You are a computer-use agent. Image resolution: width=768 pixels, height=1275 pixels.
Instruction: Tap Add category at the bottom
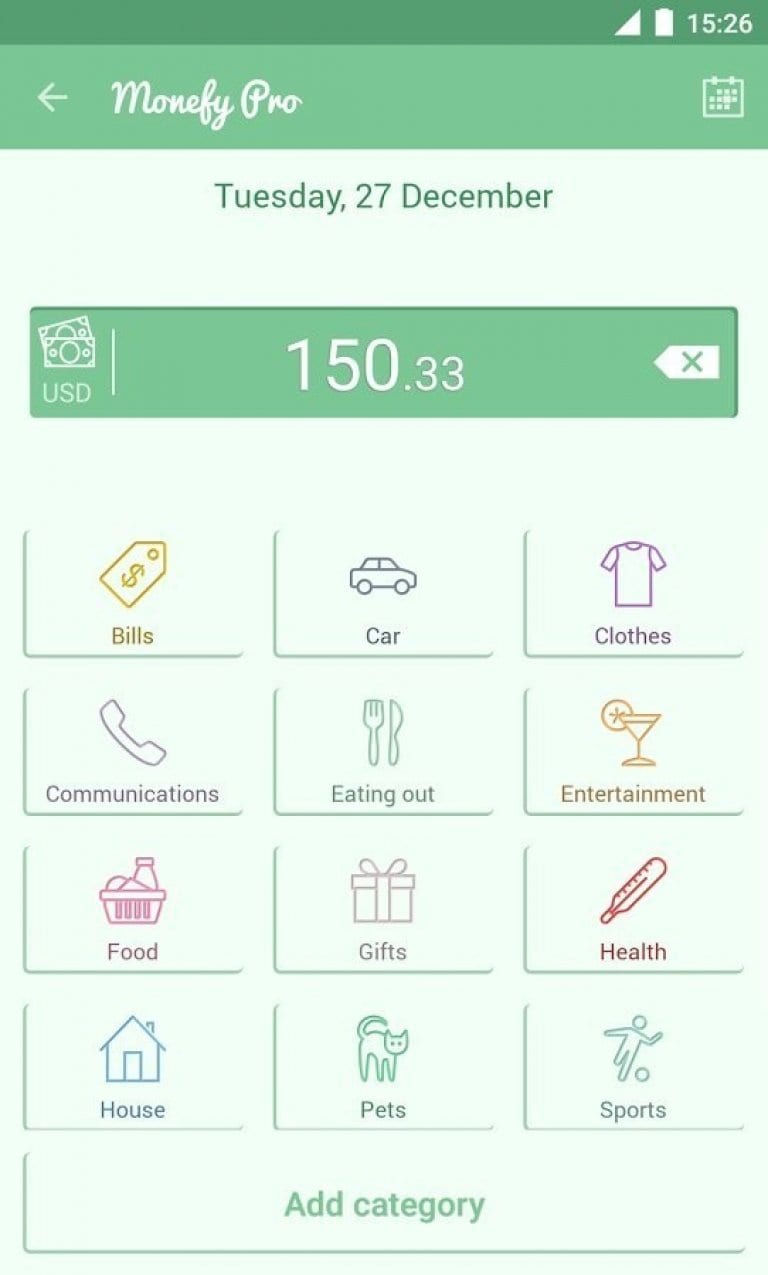[x=383, y=1205]
